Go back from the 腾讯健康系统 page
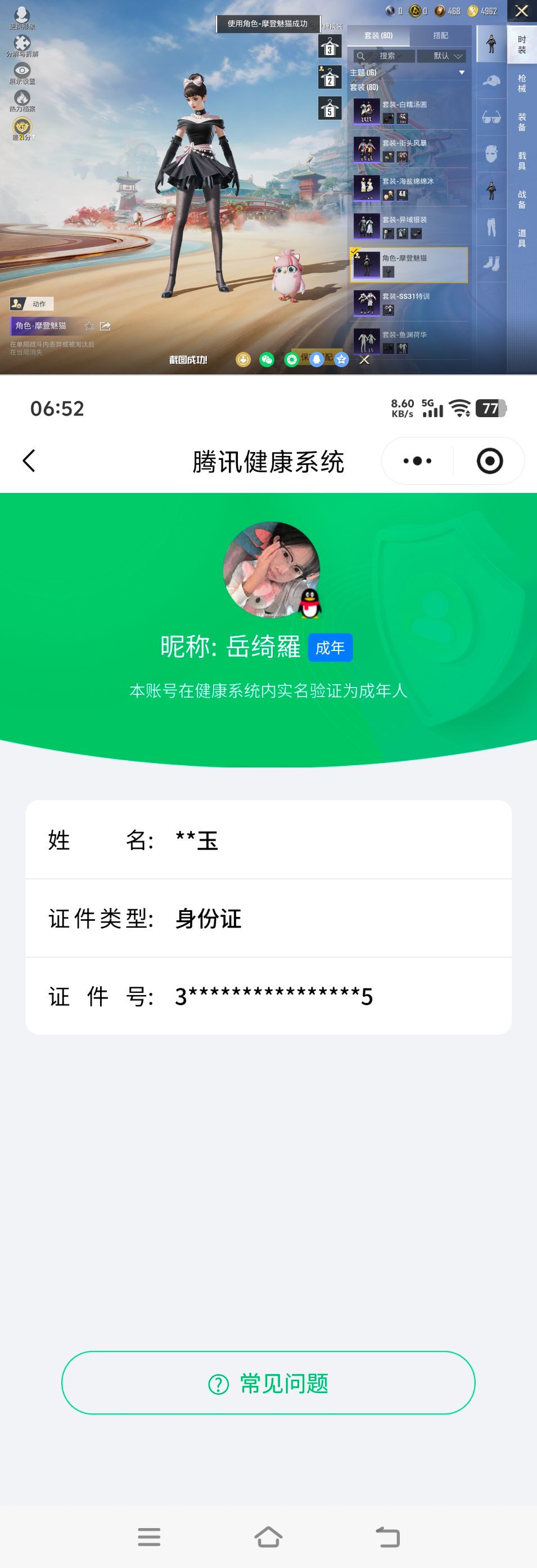This screenshot has width=537, height=1568. (x=29, y=461)
